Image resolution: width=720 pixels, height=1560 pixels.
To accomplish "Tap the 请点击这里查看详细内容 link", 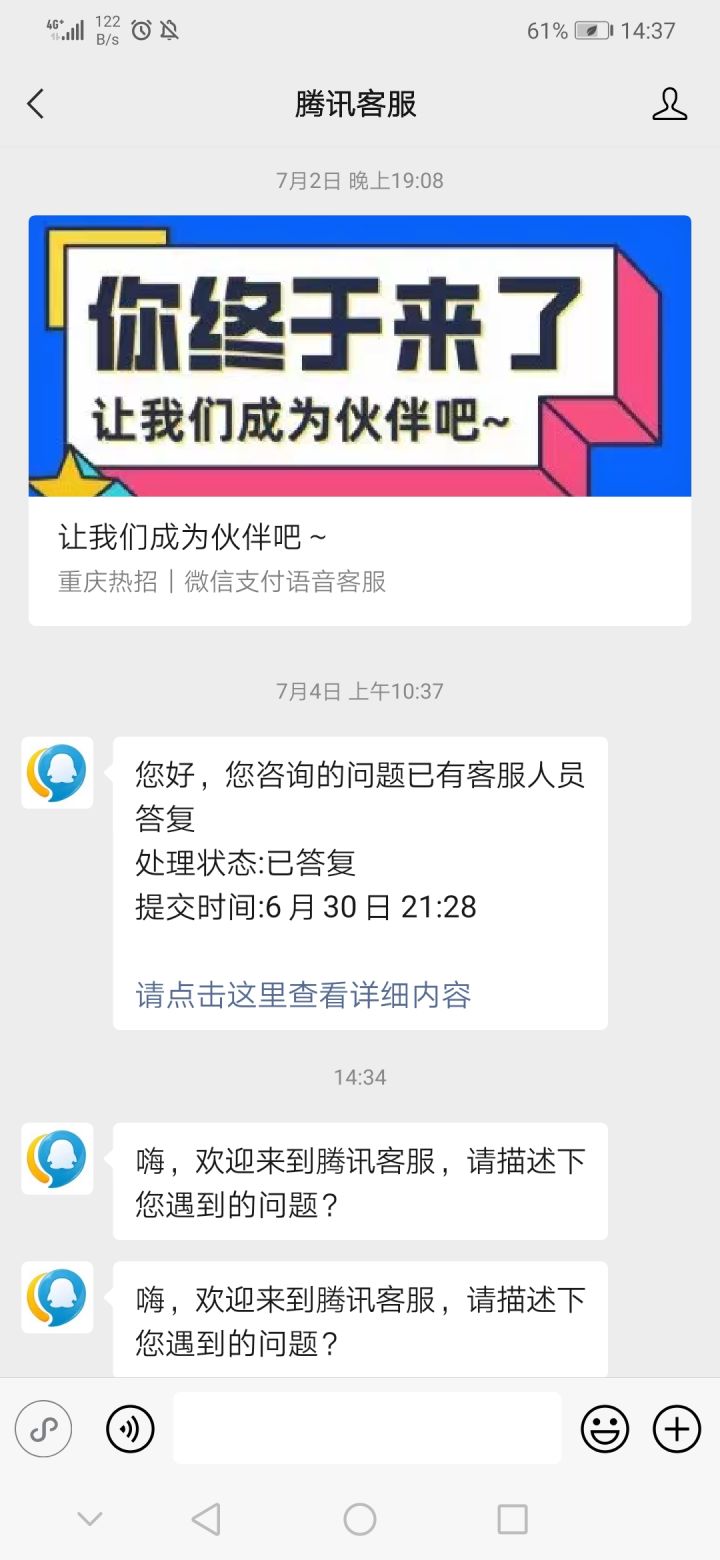I will (303, 994).
